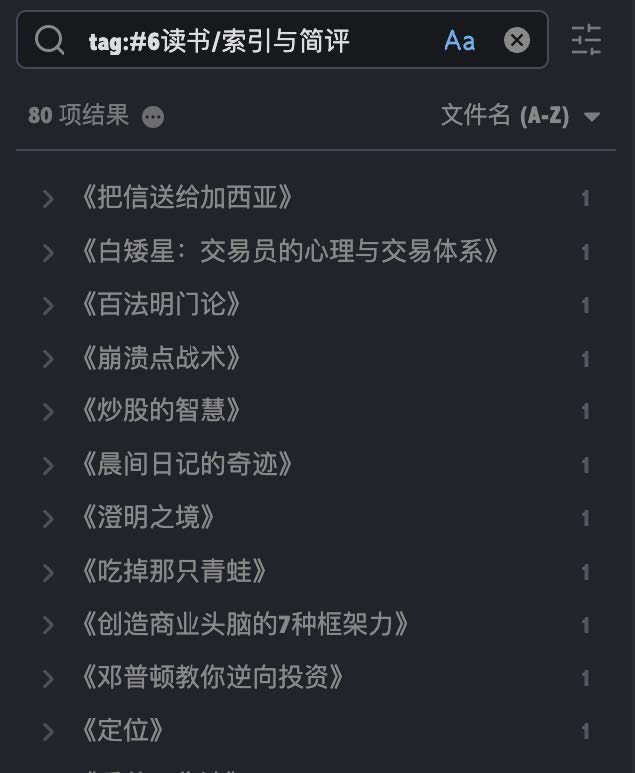Screen dimensions: 635x773
Task: Open the search settings sliders icon
Action: (586, 40)
